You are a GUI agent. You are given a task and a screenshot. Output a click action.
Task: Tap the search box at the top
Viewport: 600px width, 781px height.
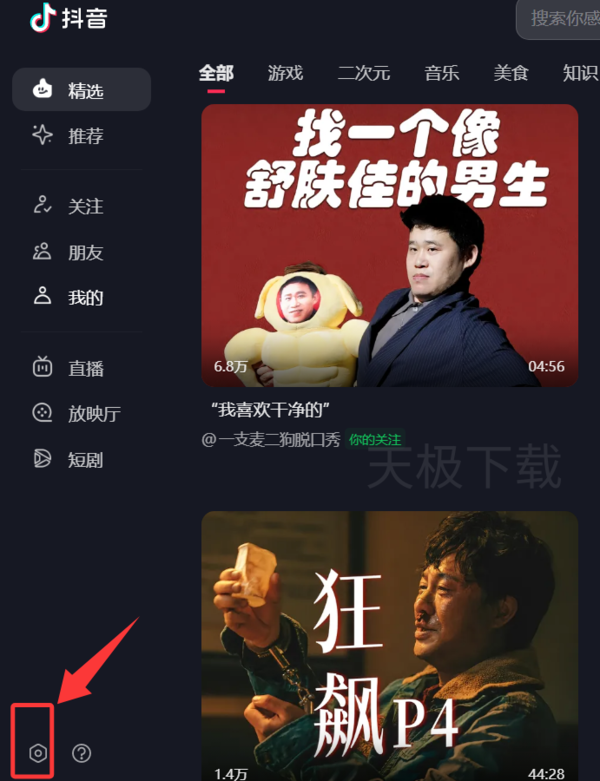point(562,18)
